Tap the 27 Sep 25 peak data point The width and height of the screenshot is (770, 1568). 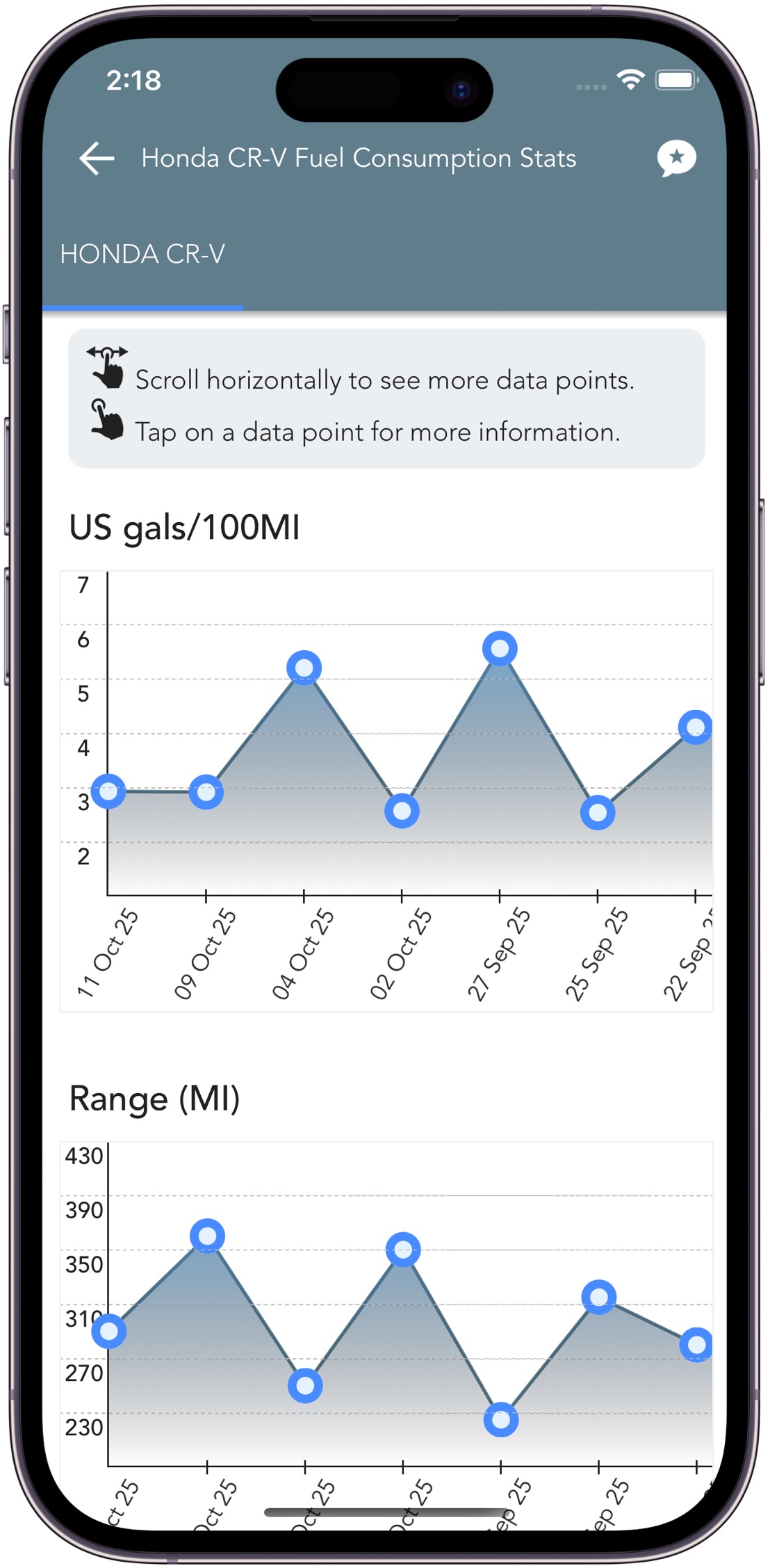click(x=499, y=648)
